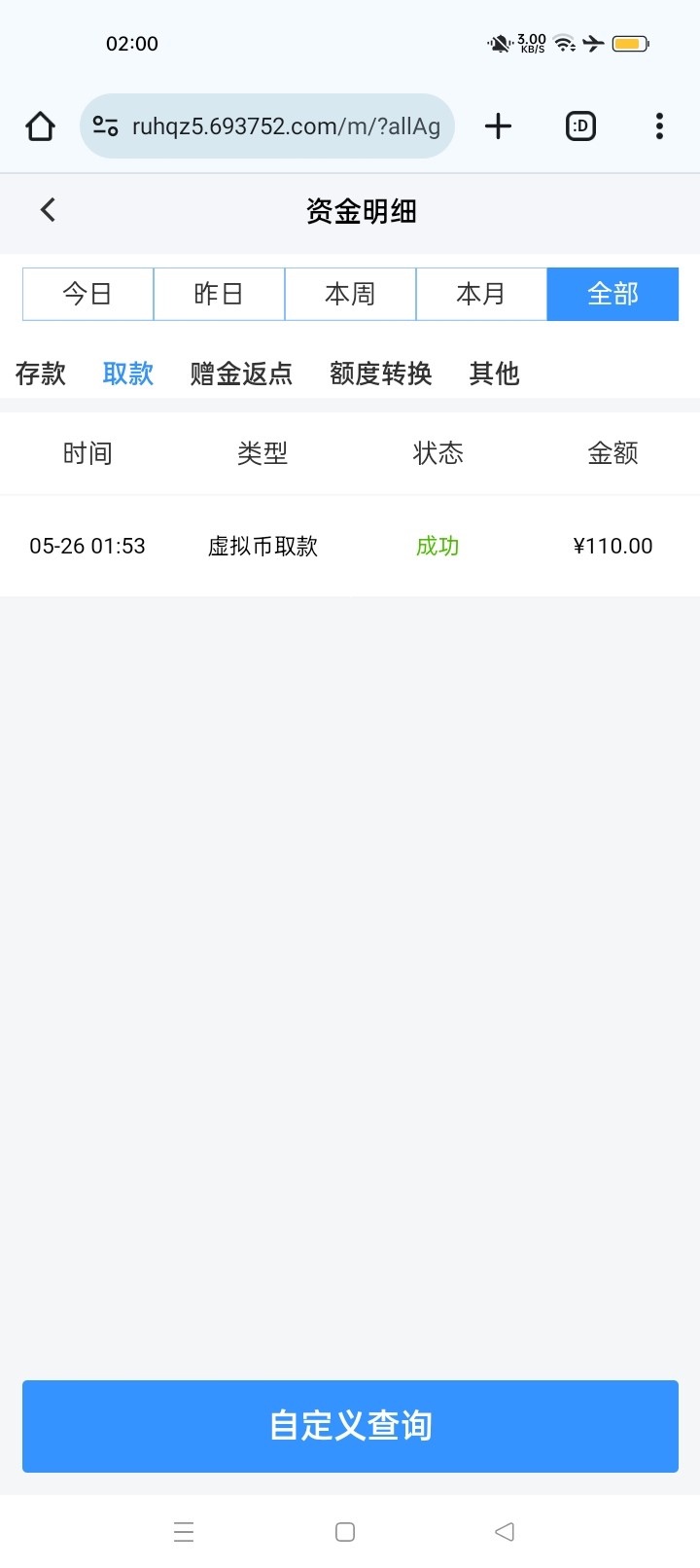This screenshot has height=1568, width=700.
Task: Filter records by 昨日
Action: [x=219, y=294]
